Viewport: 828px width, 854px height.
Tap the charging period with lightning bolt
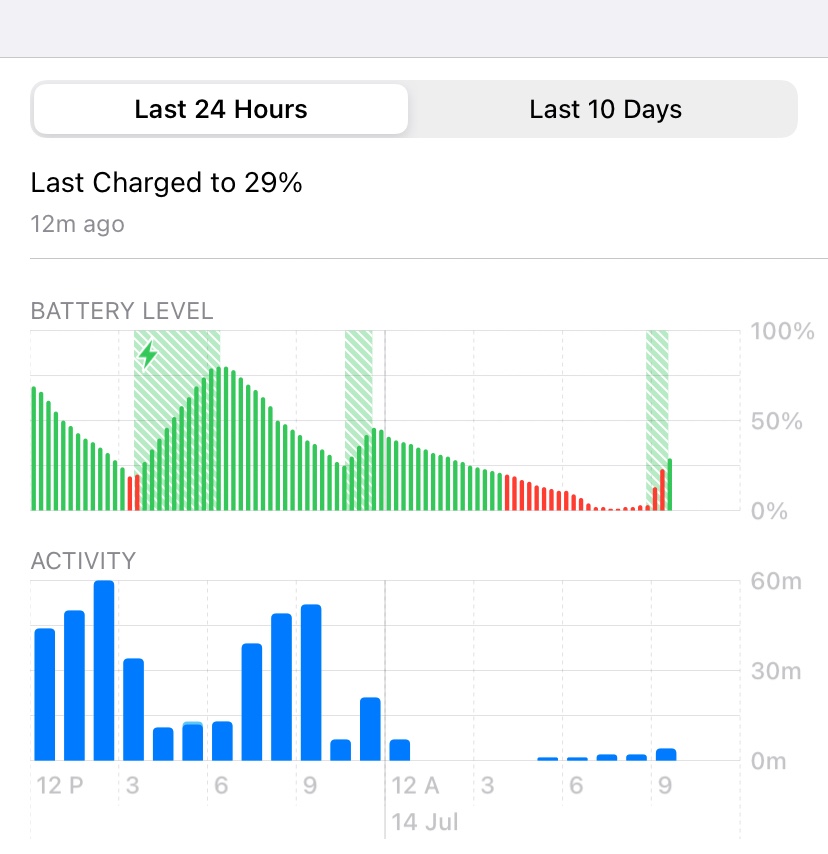point(176,418)
